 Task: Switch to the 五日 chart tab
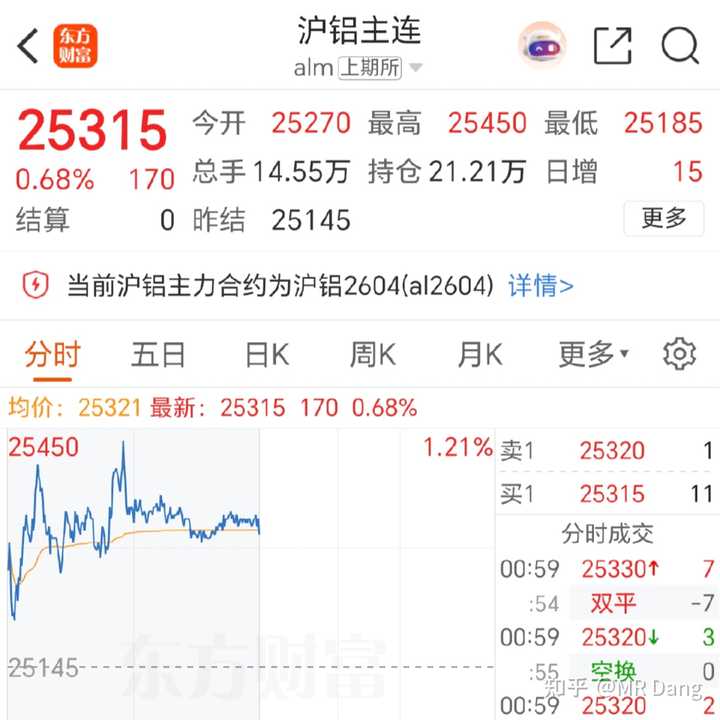coord(158,354)
